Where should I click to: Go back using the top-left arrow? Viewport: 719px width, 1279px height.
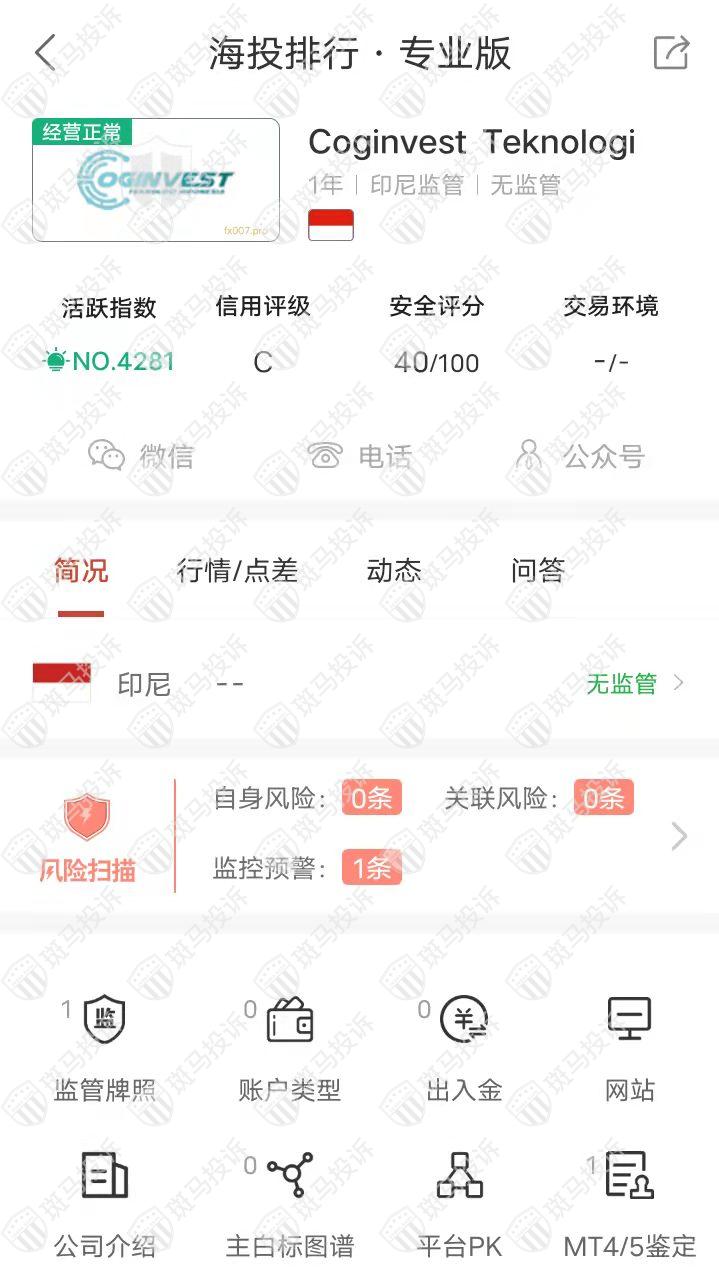click(x=45, y=53)
